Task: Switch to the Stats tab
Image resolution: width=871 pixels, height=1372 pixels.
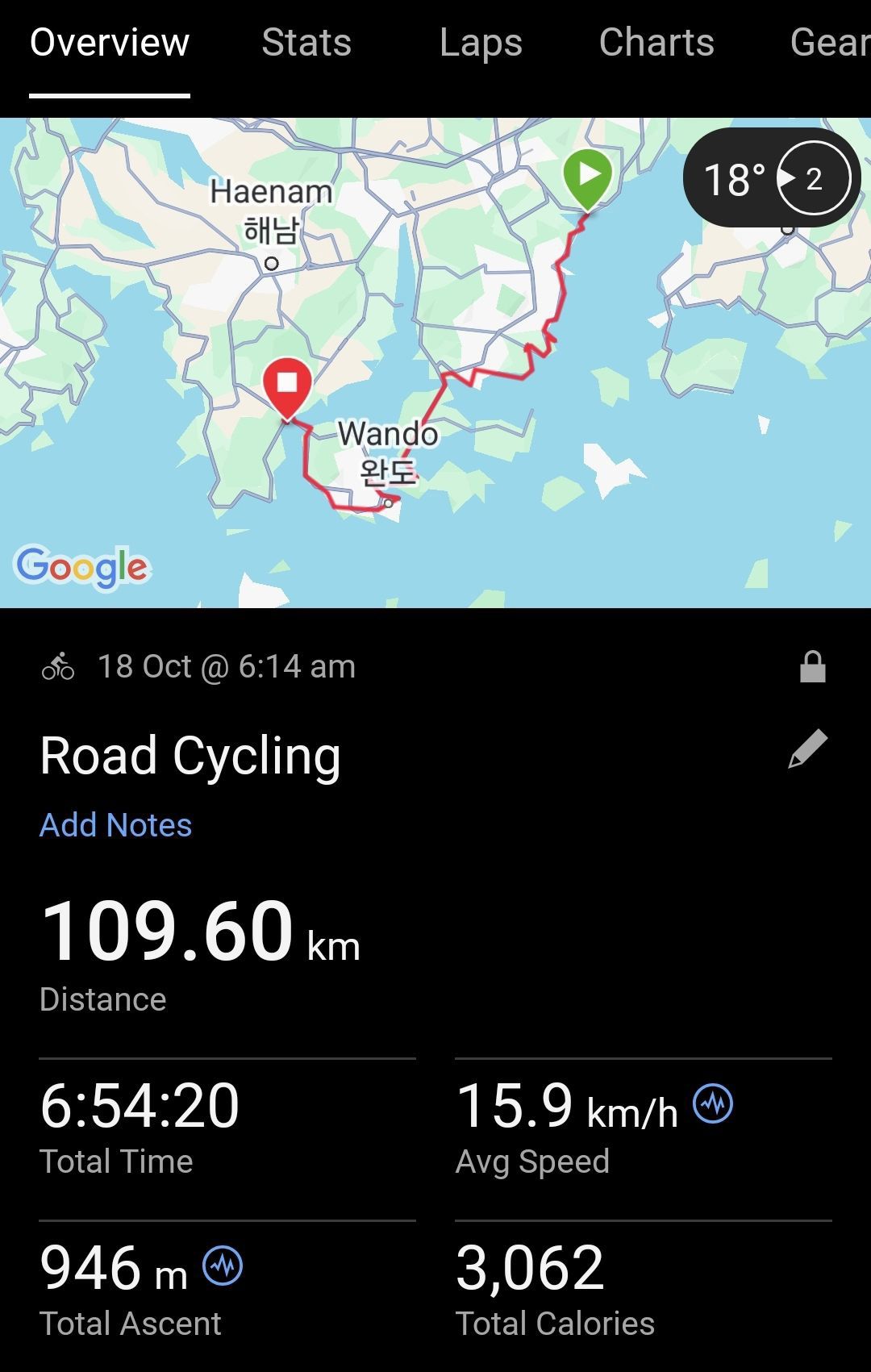Action: click(306, 43)
